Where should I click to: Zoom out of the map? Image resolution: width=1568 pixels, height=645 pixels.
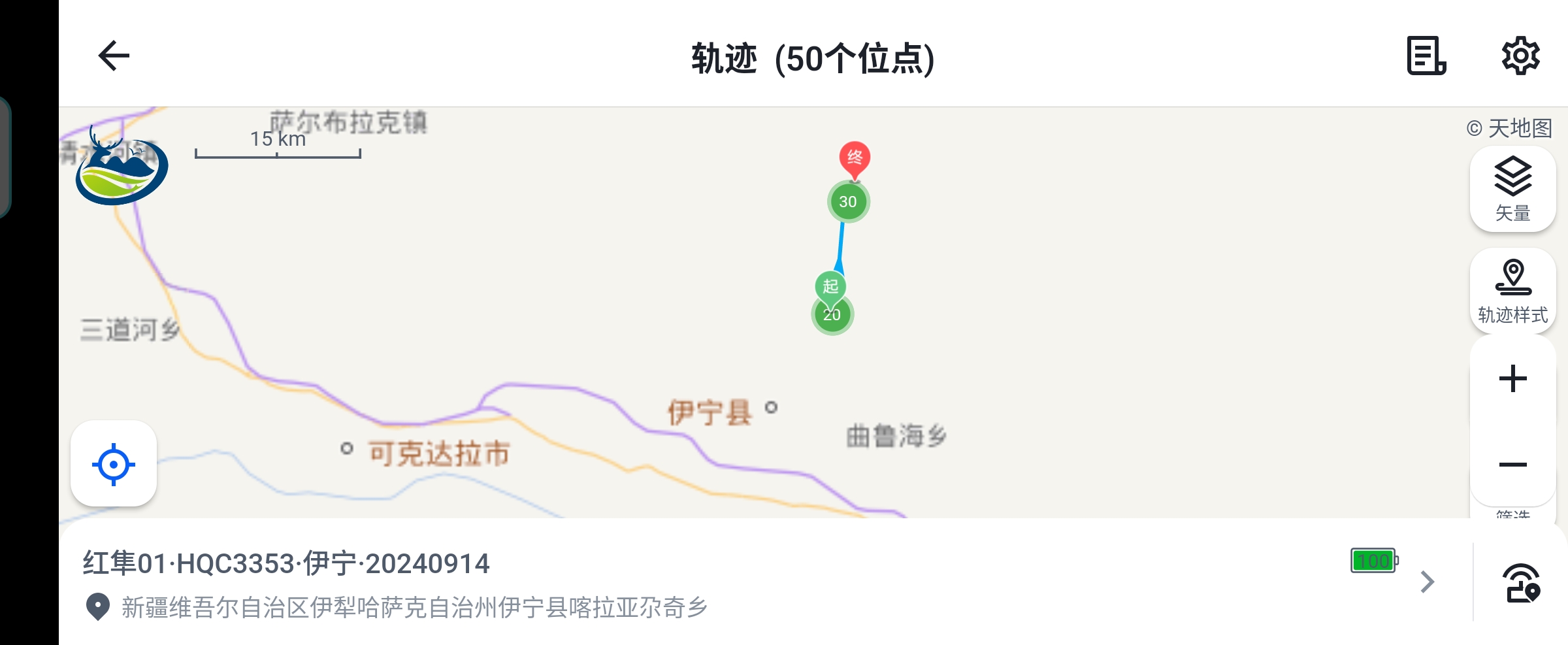point(1512,465)
